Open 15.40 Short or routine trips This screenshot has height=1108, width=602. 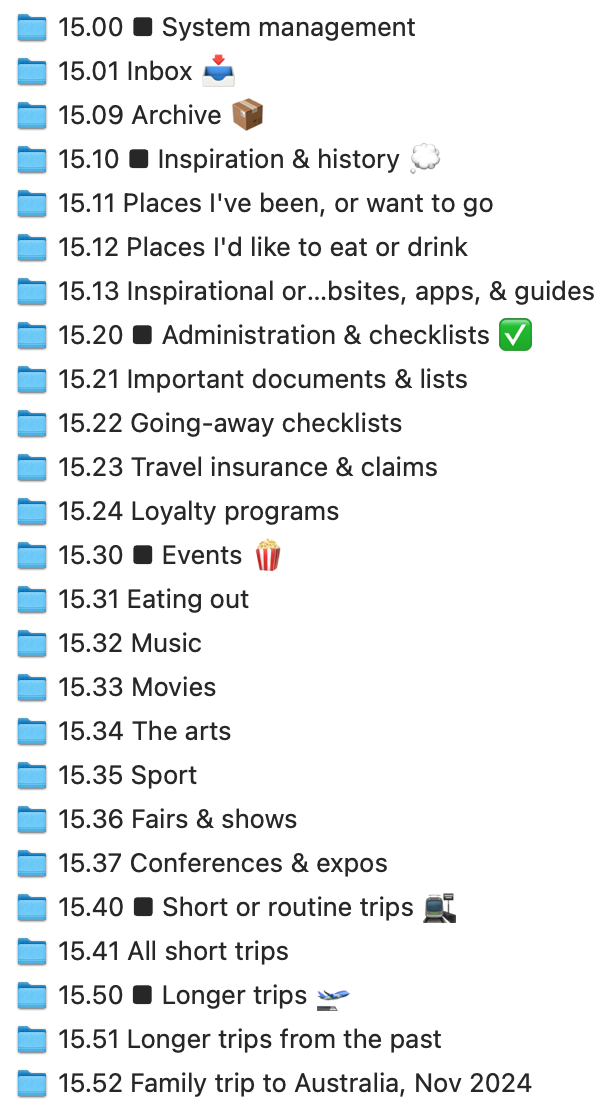(235, 907)
